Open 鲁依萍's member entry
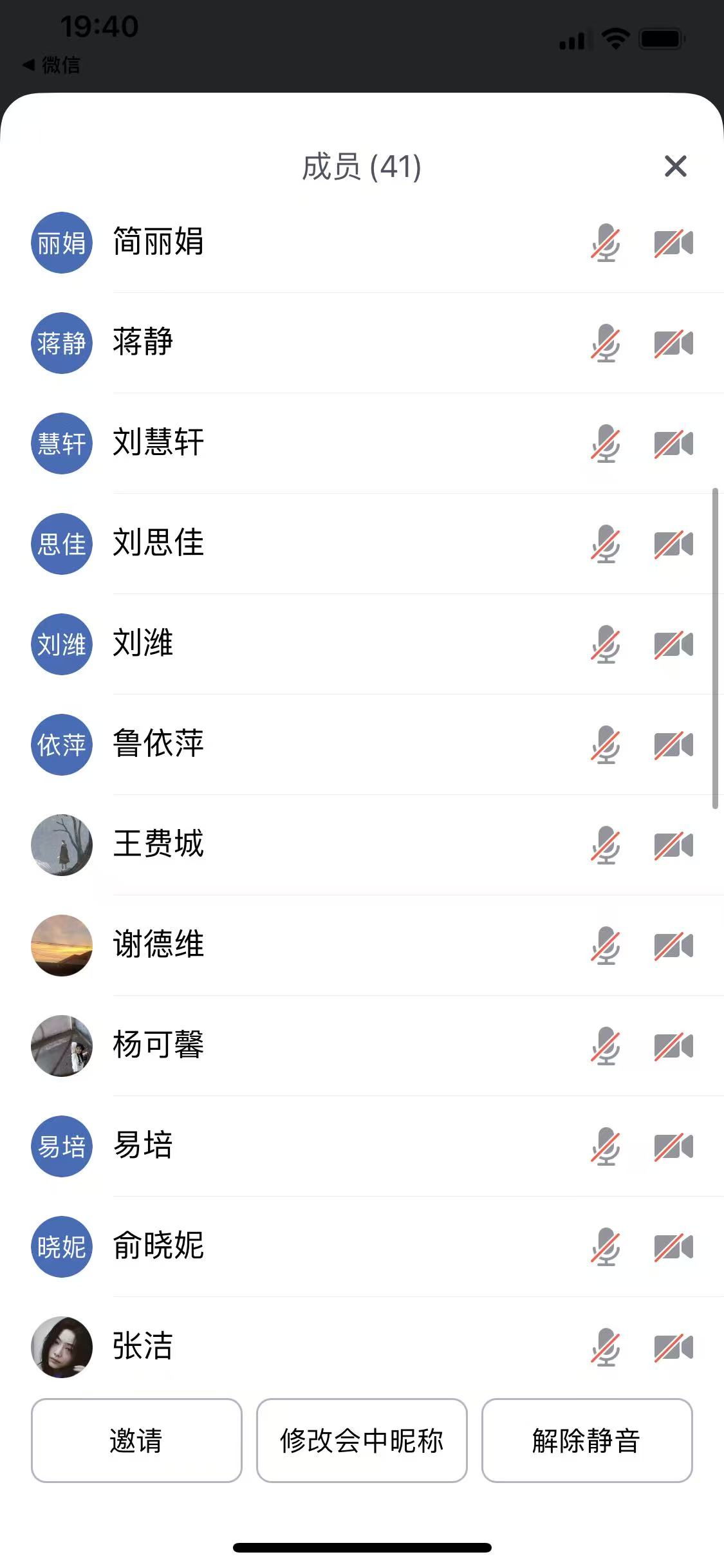Image resolution: width=724 pixels, height=1568 pixels. 158,744
